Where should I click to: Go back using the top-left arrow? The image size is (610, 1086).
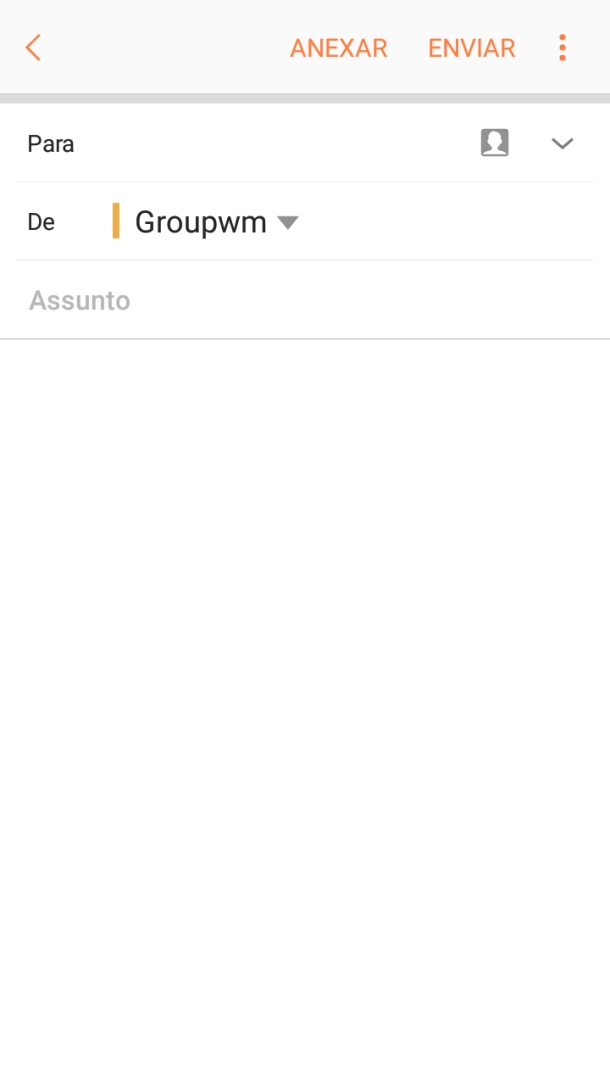(x=33, y=47)
